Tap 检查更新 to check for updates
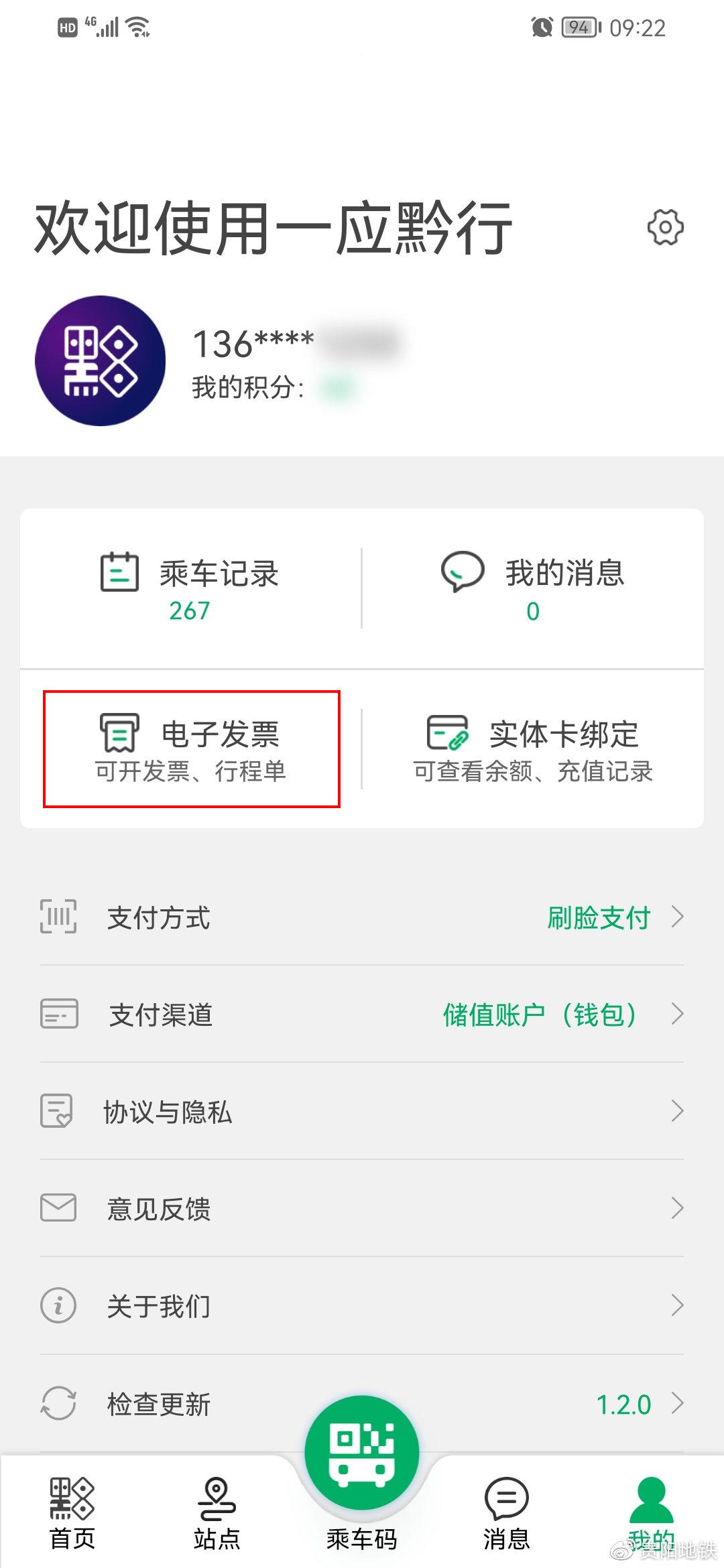The width and height of the screenshot is (724, 1568). tap(362, 1404)
